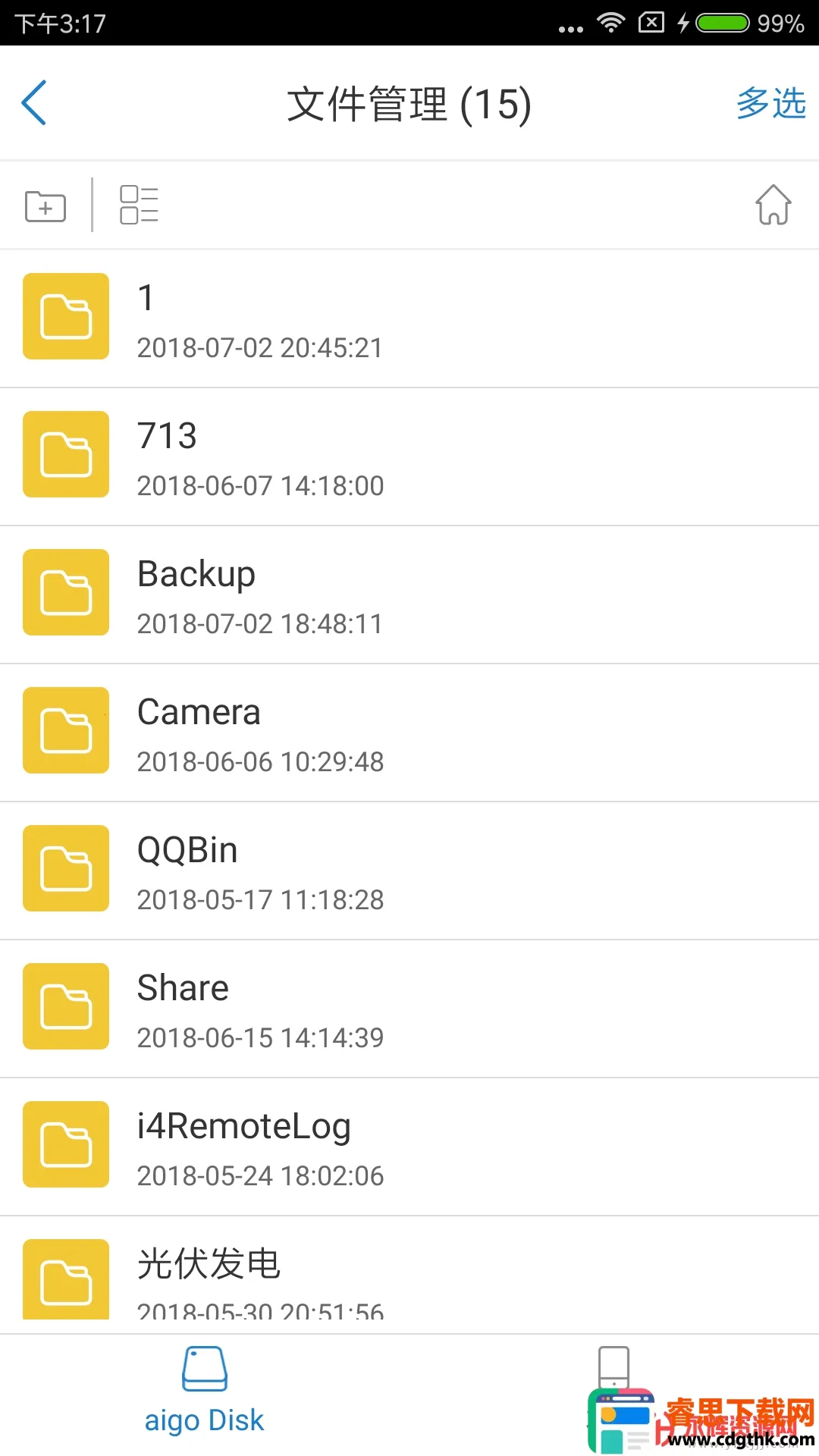Switch the file list view mode
This screenshot has width=819, height=1456.
[139, 206]
